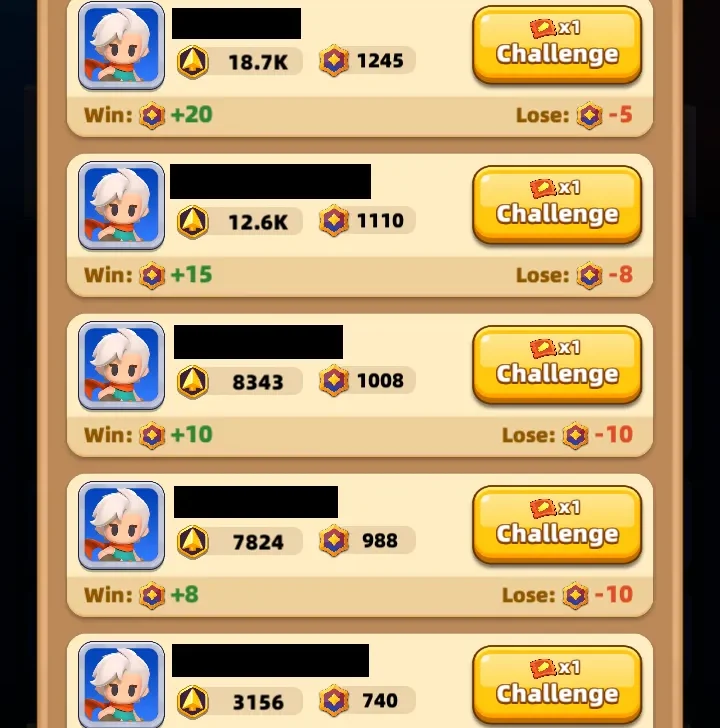View avatar of the 988-point opponent
Viewport: 720px width, 728px height.
(121, 526)
